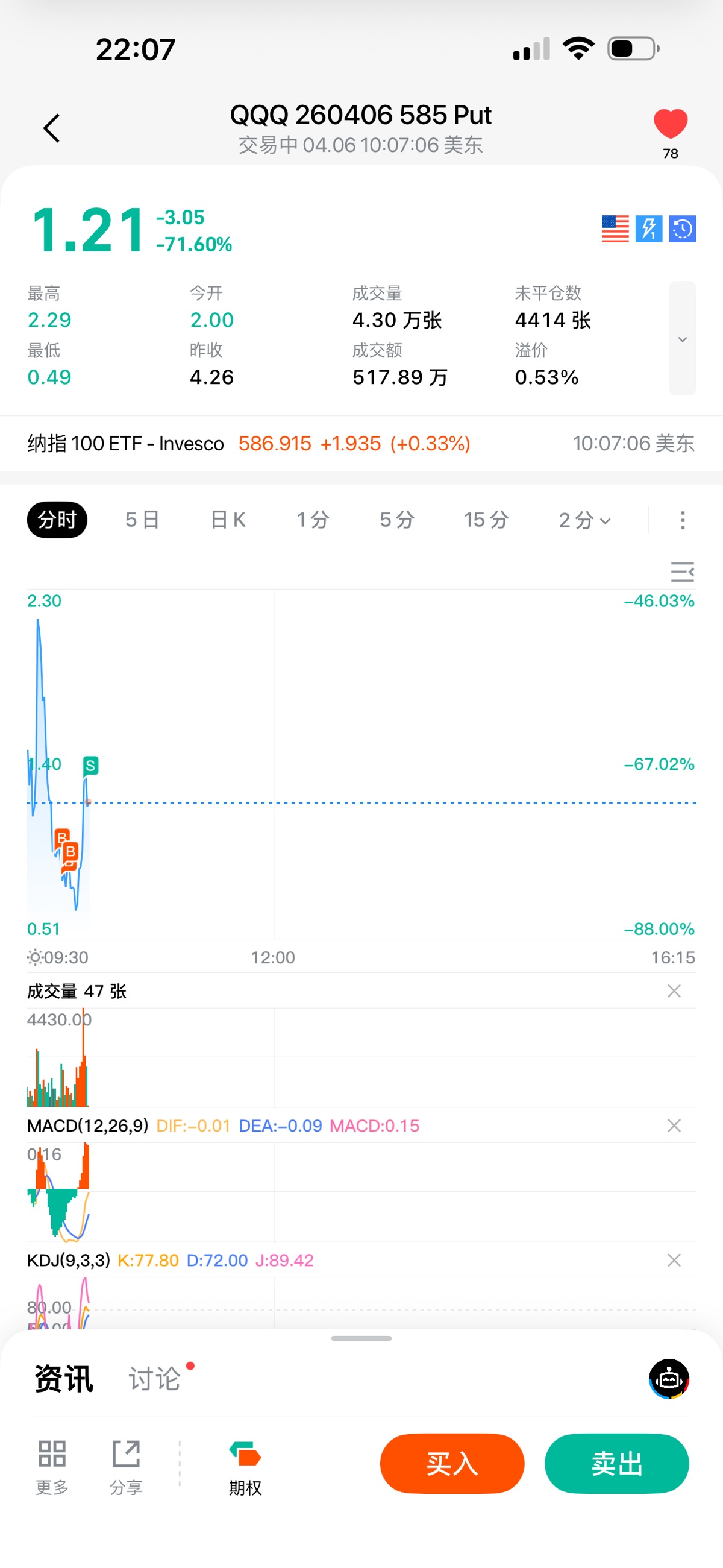
Task: Close the 成交量 indicator panel
Action: coord(674,991)
